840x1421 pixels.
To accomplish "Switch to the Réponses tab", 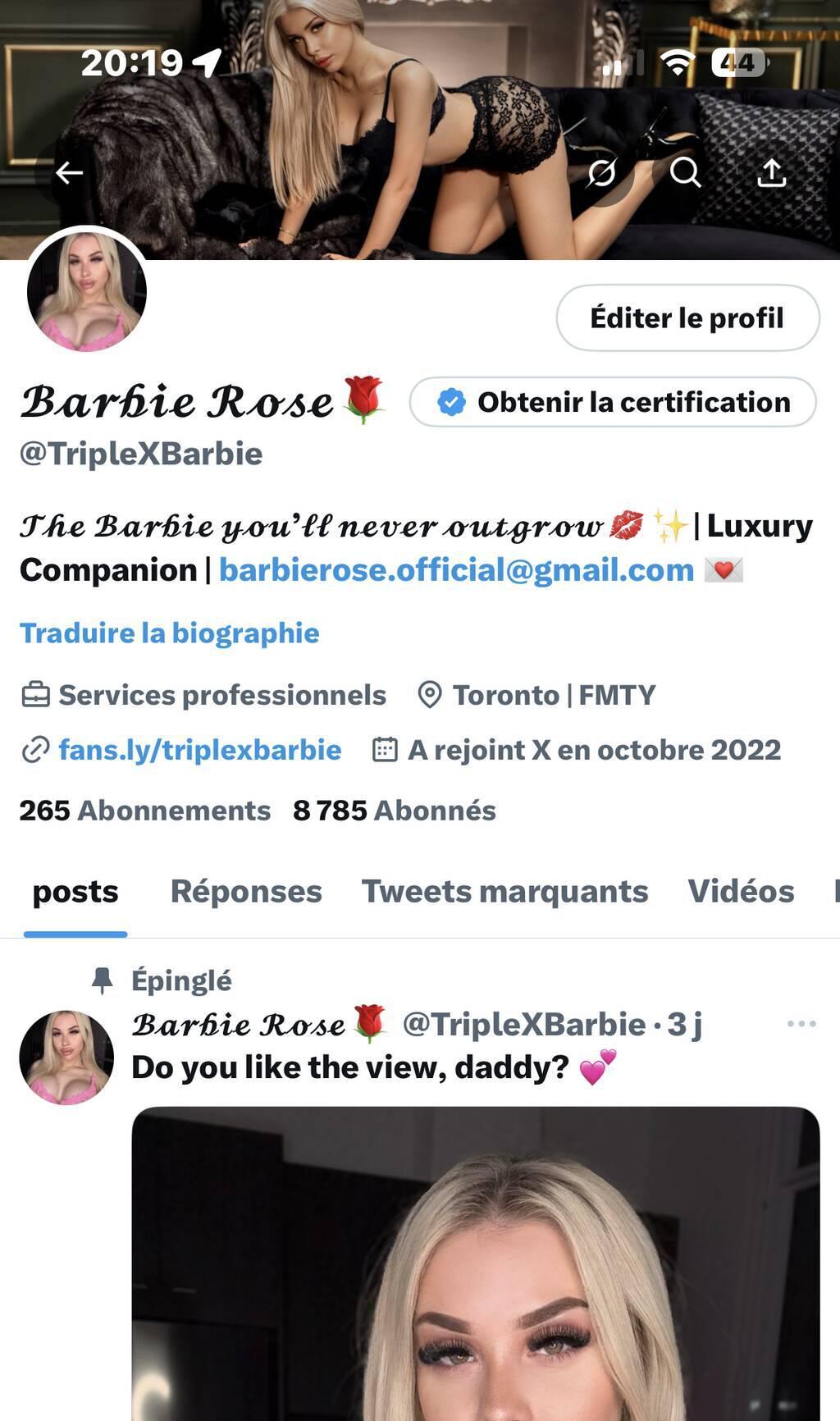I will point(246,892).
